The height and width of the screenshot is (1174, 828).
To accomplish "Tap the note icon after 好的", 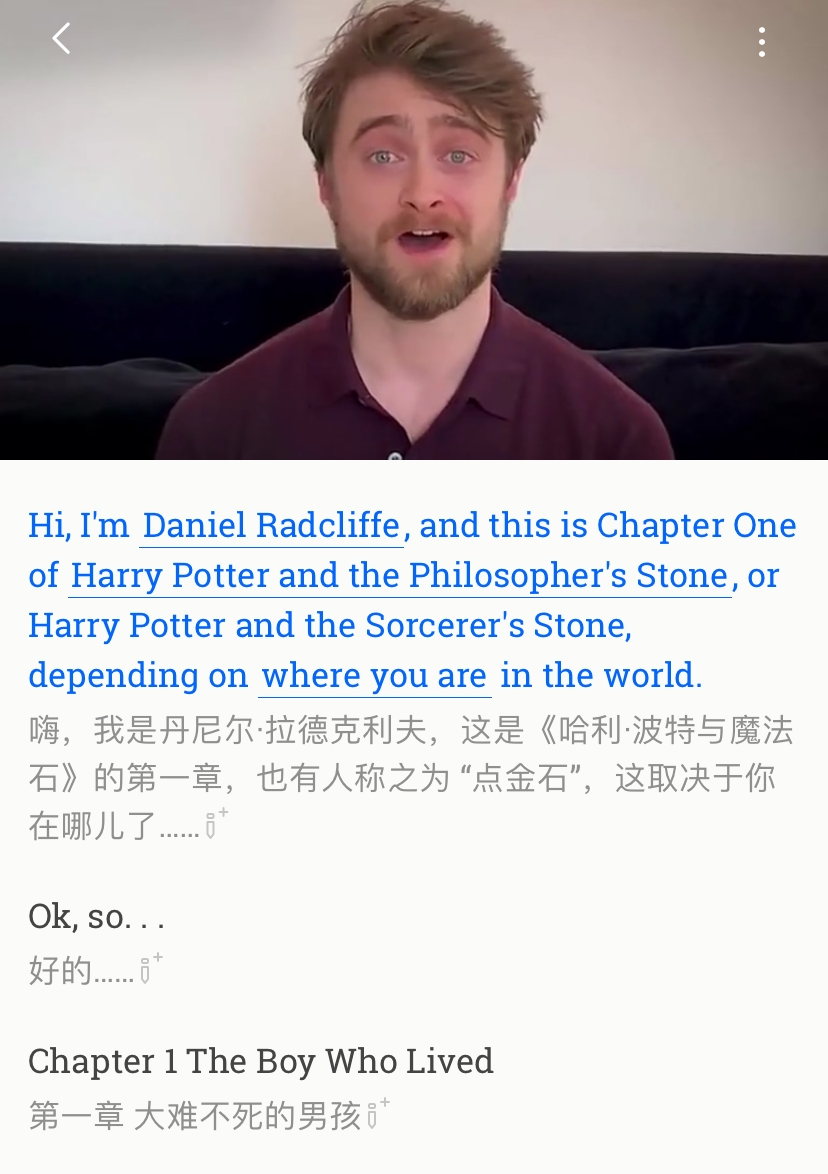I will pos(150,968).
